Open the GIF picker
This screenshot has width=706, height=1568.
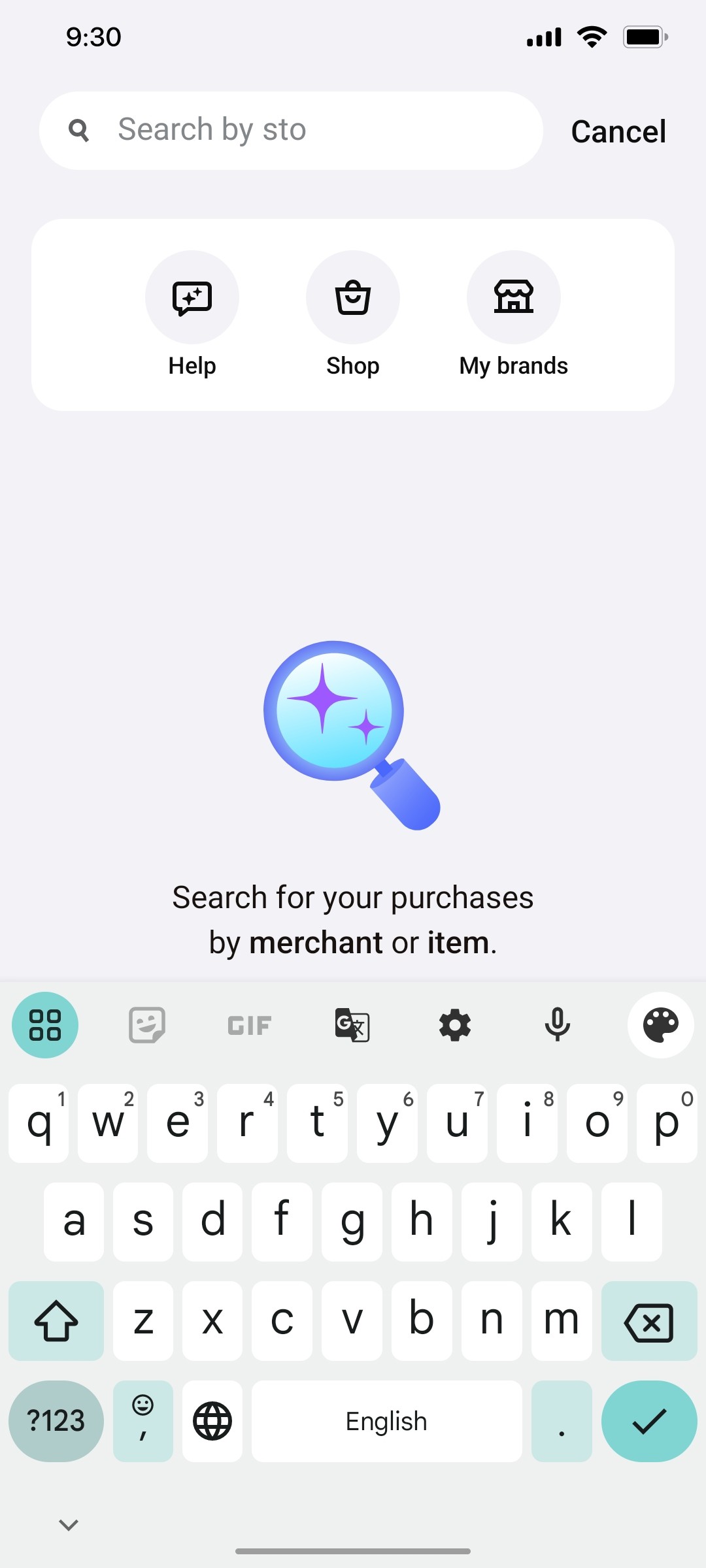click(x=248, y=1024)
